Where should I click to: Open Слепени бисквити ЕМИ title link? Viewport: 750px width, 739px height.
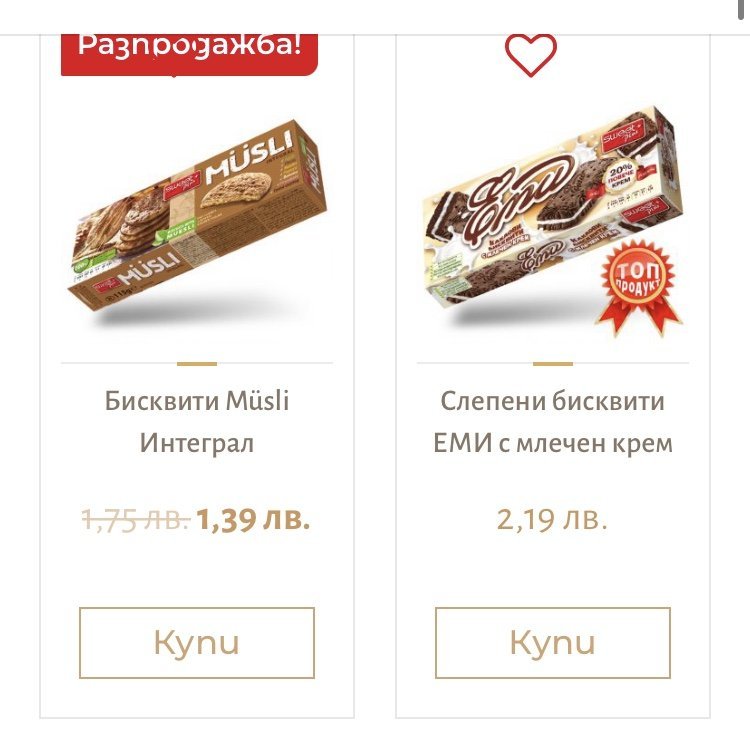click(553, 421)
